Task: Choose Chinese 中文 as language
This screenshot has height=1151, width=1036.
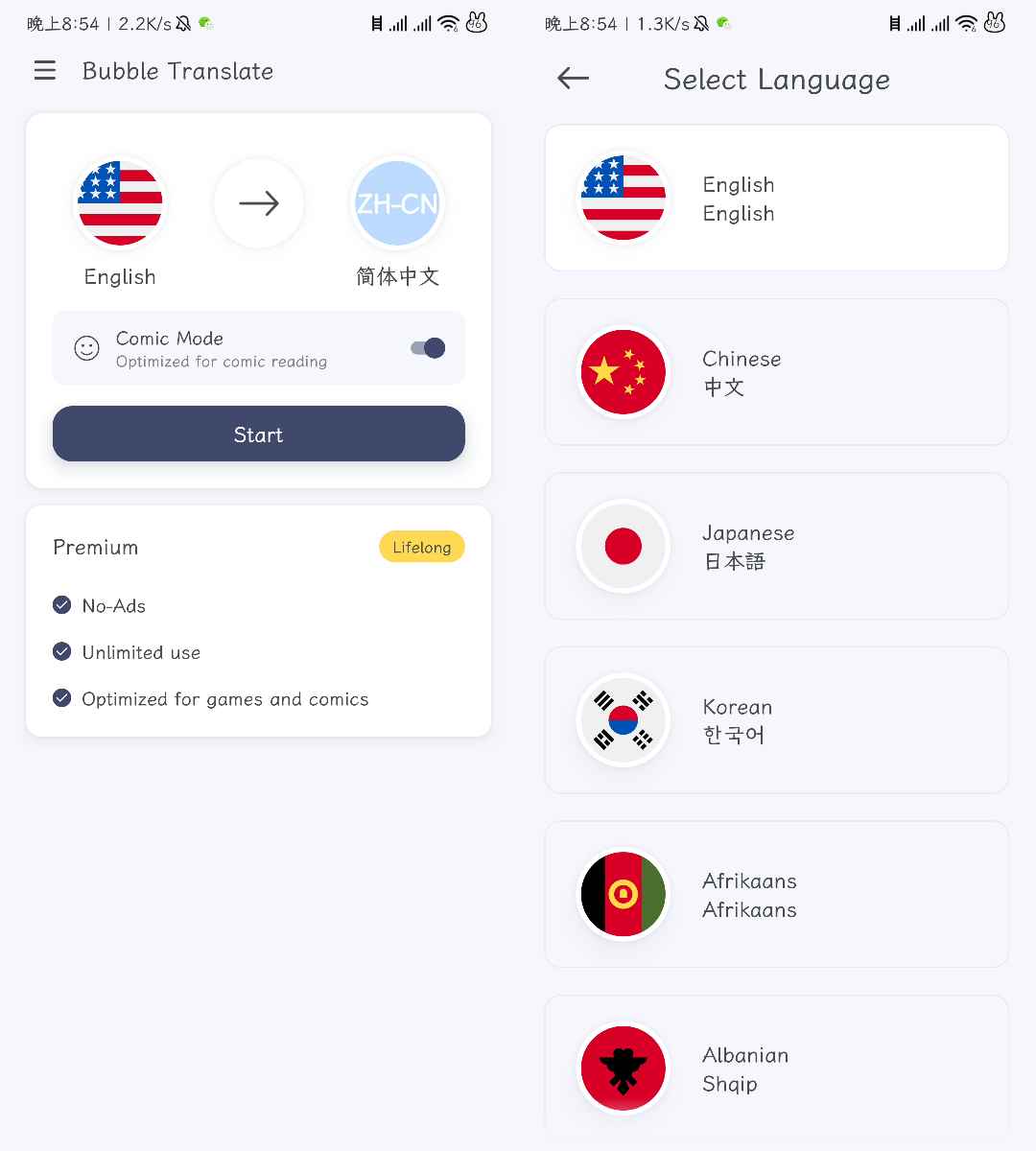Action: (776, 372)
